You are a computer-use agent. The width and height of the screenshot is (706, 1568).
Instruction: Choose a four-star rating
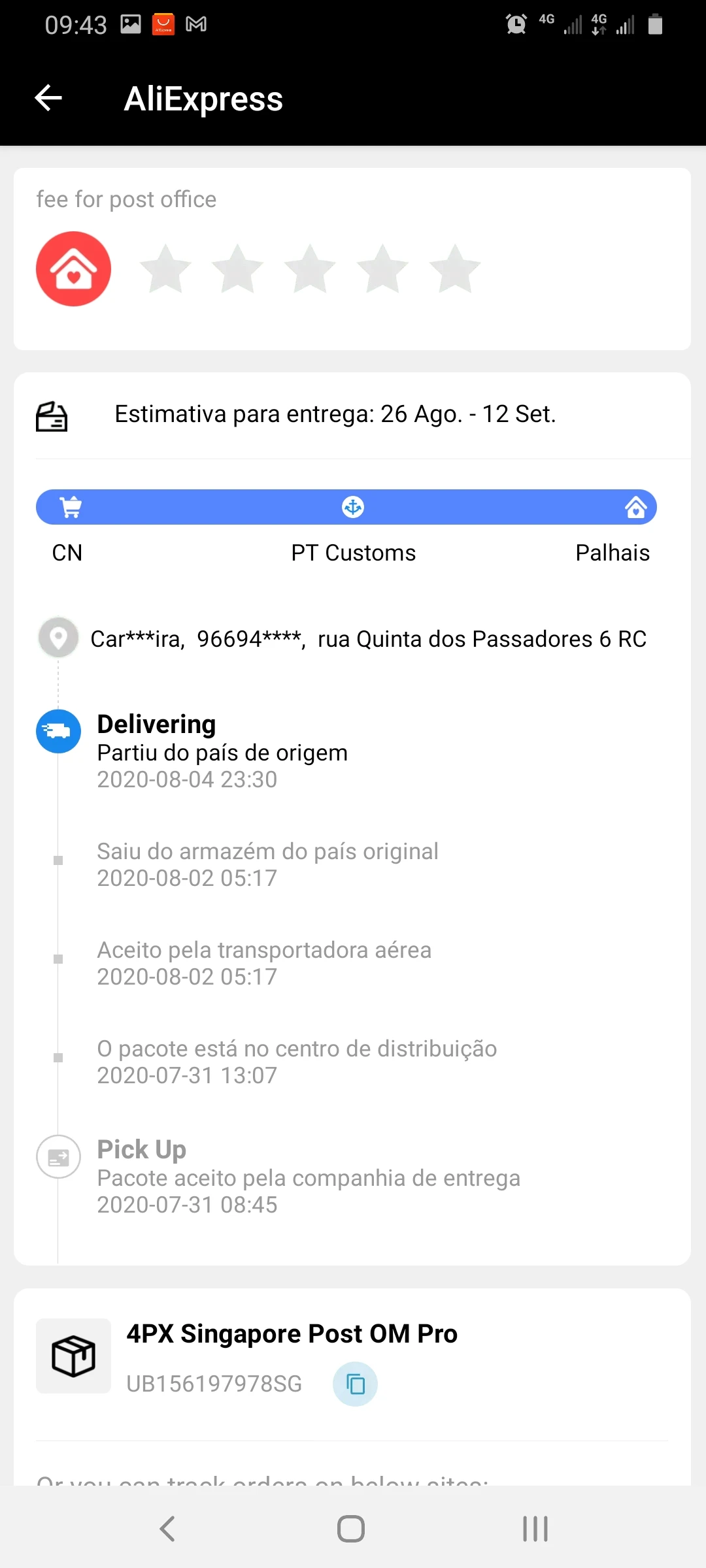pos(383,269)
